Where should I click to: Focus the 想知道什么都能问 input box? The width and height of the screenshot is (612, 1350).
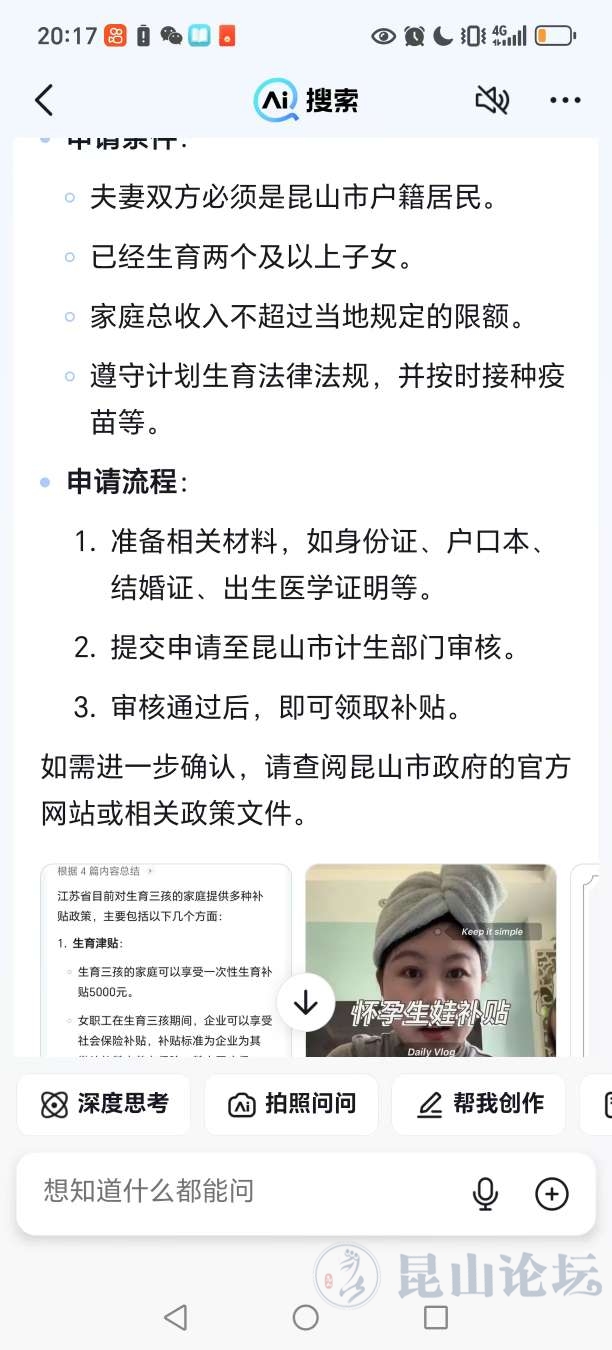(240, 1192)
